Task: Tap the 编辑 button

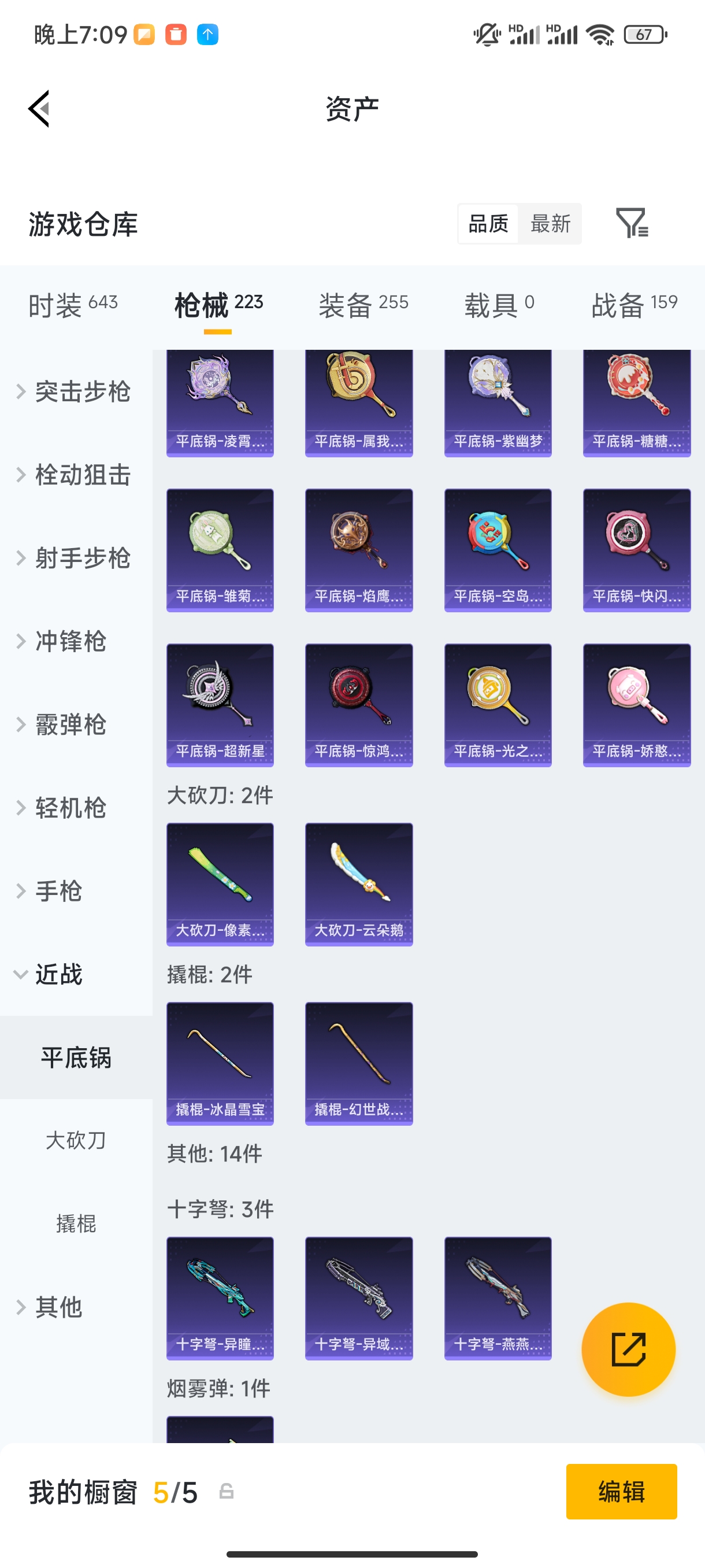Action: tap(622, 1493)
